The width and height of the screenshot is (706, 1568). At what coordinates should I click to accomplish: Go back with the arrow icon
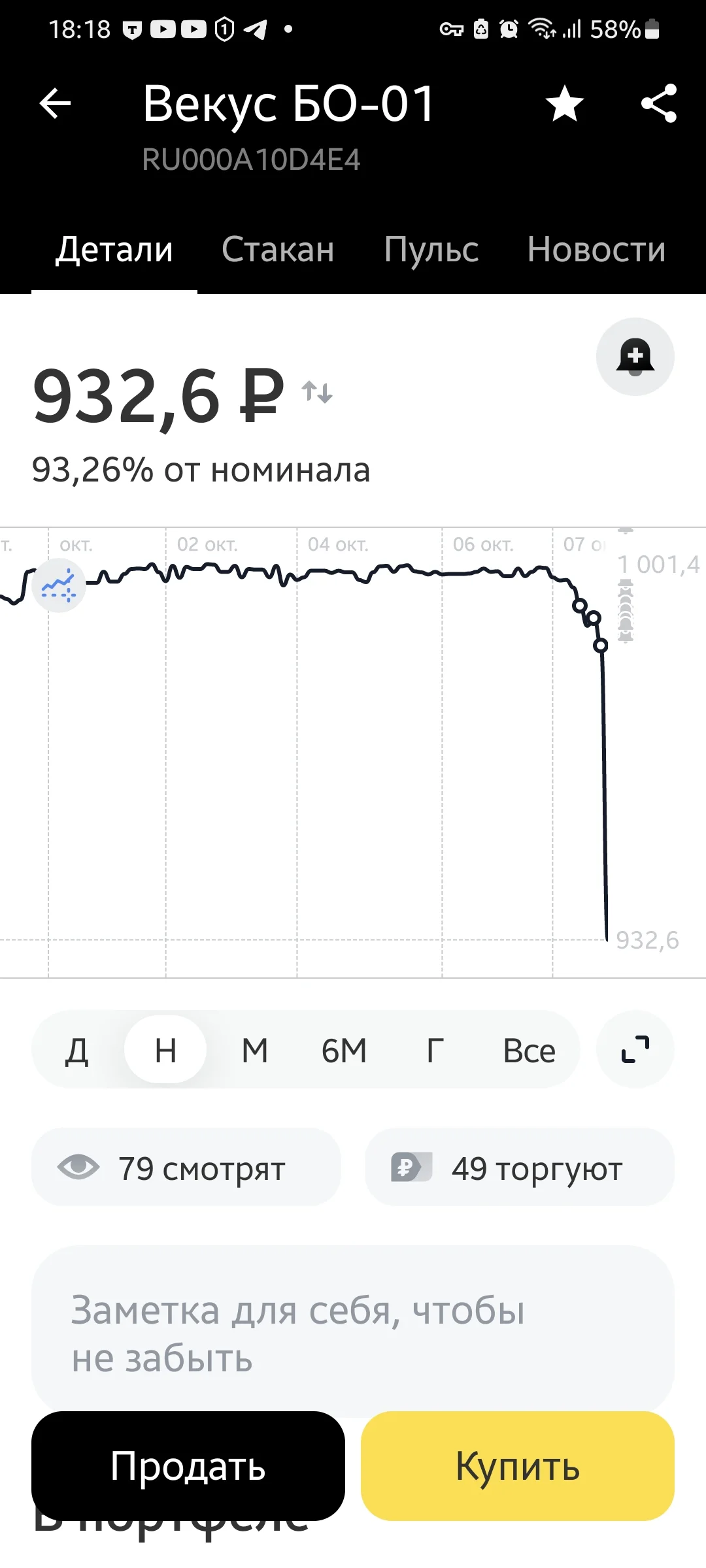point(55,103)
